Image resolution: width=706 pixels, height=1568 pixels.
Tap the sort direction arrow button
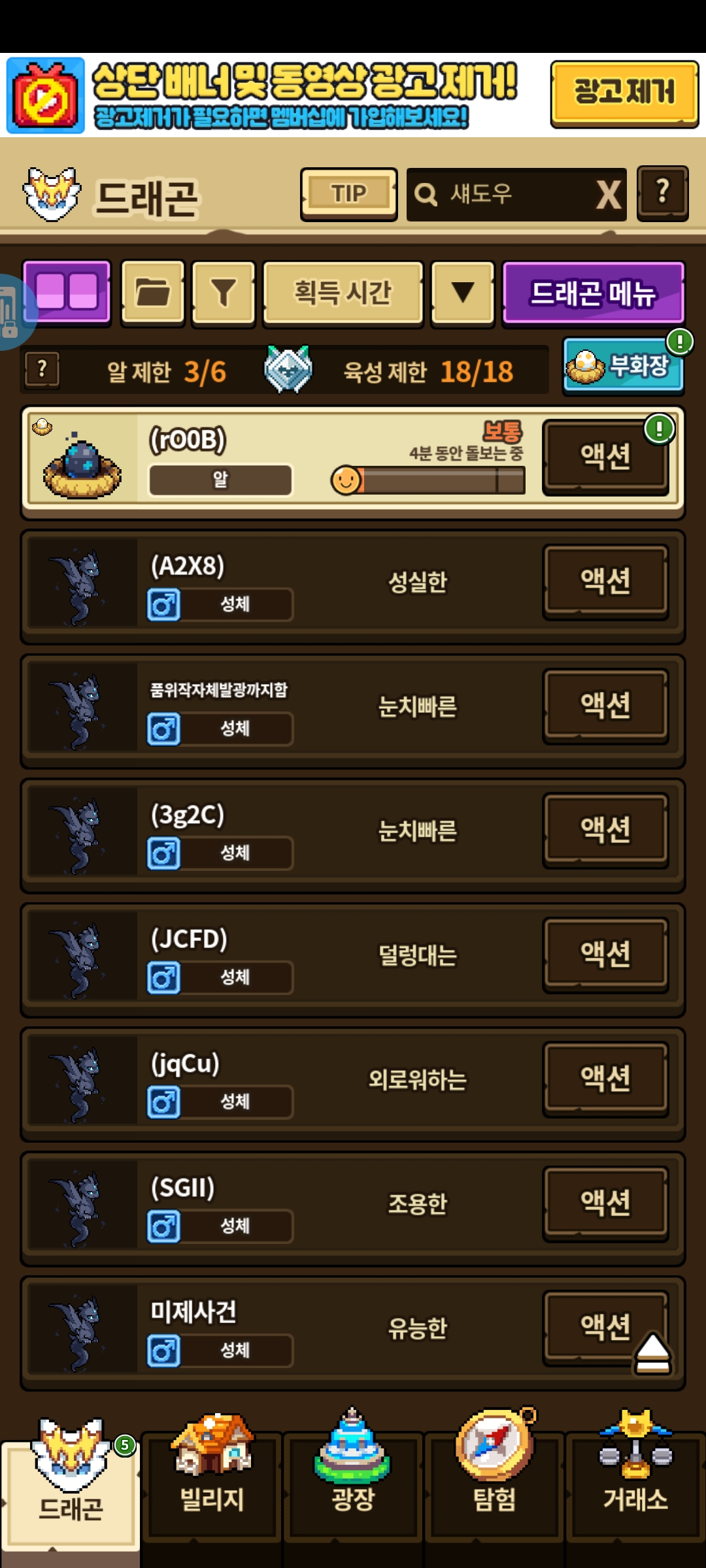[463, 292]
